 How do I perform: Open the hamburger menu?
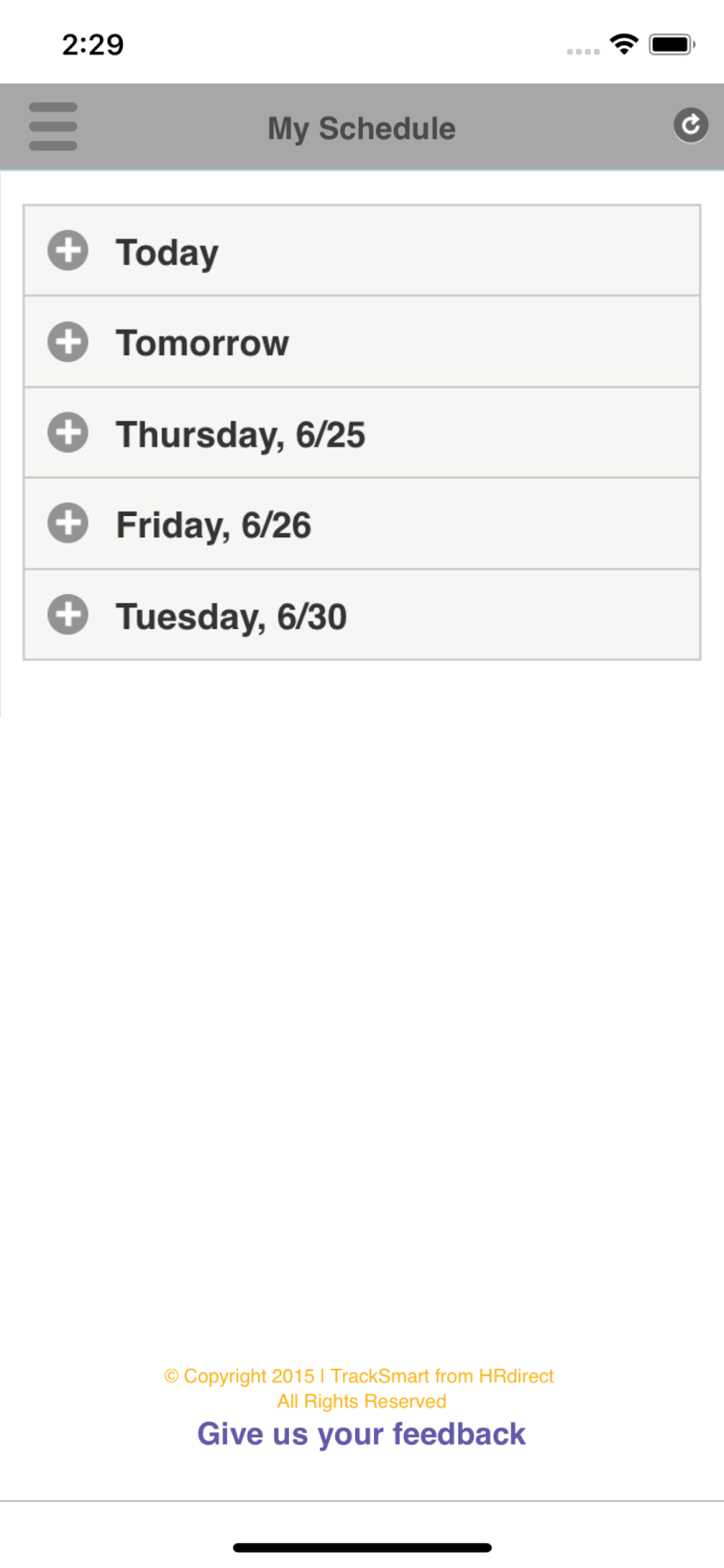pos(53,126)
